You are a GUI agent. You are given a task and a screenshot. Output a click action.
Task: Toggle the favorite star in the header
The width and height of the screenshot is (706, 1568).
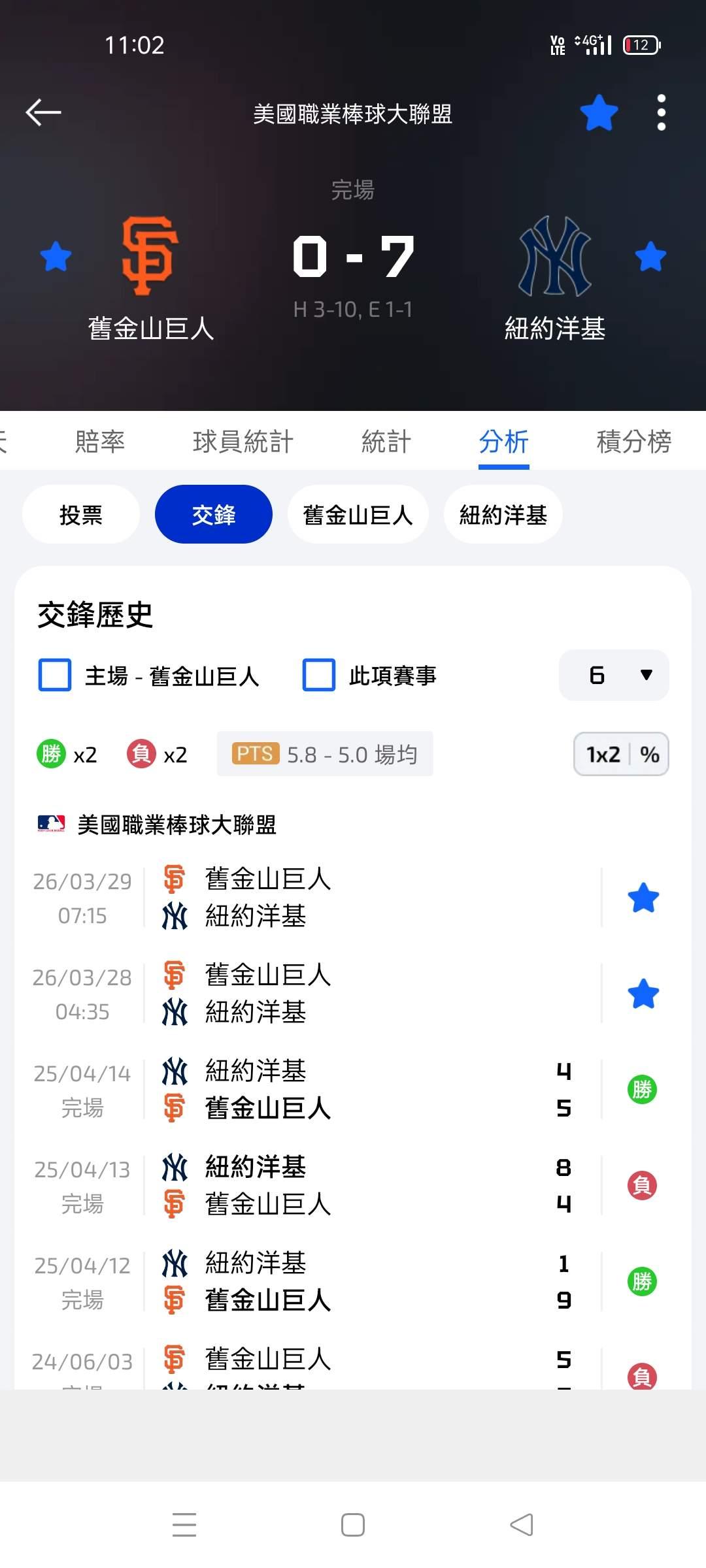pos(599,112)
